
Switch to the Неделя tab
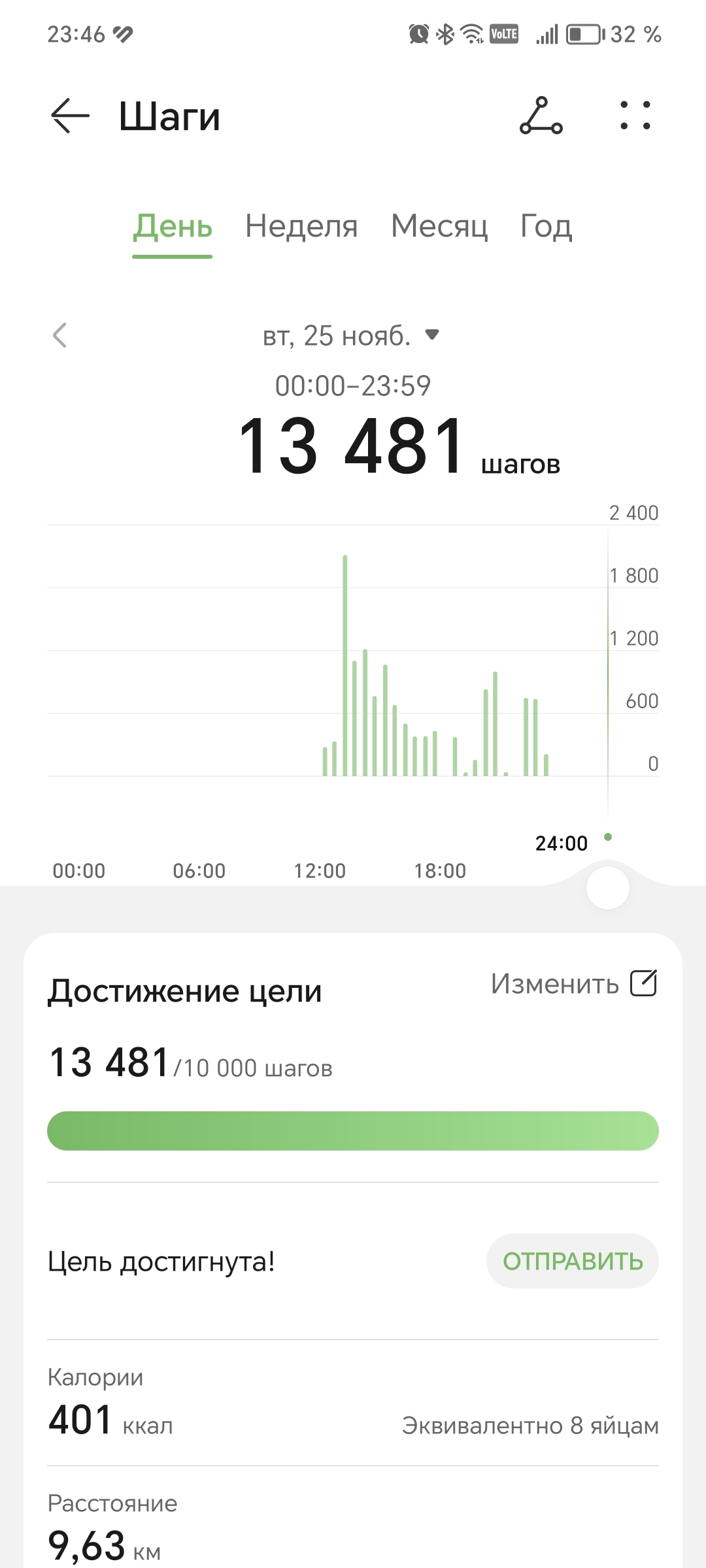pos(301,227)
